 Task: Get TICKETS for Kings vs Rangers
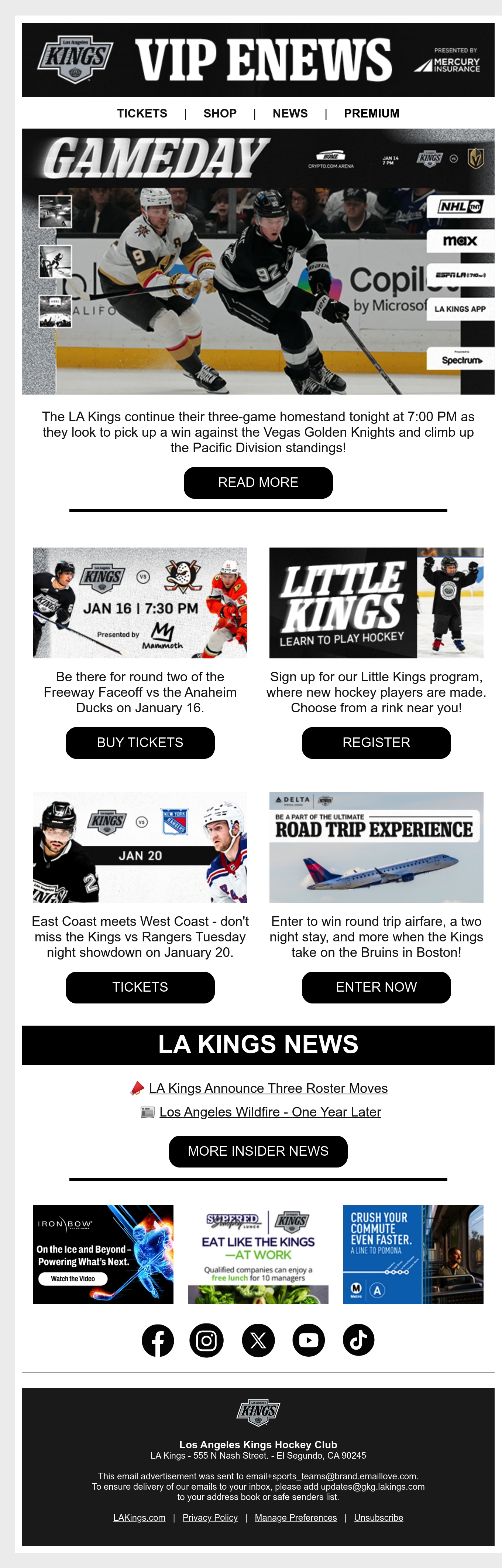(140, 987)
